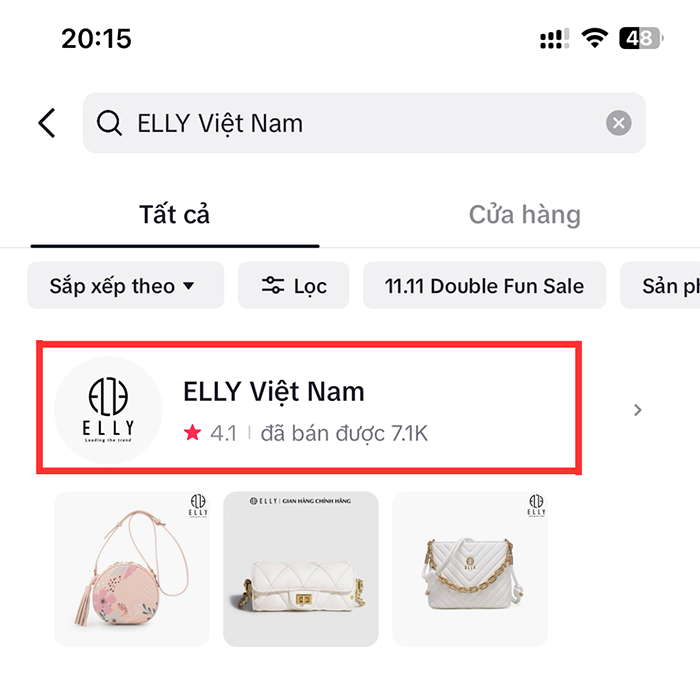View the white quilted bag with gold clasp
700x700 pixels.
point(301,569)
